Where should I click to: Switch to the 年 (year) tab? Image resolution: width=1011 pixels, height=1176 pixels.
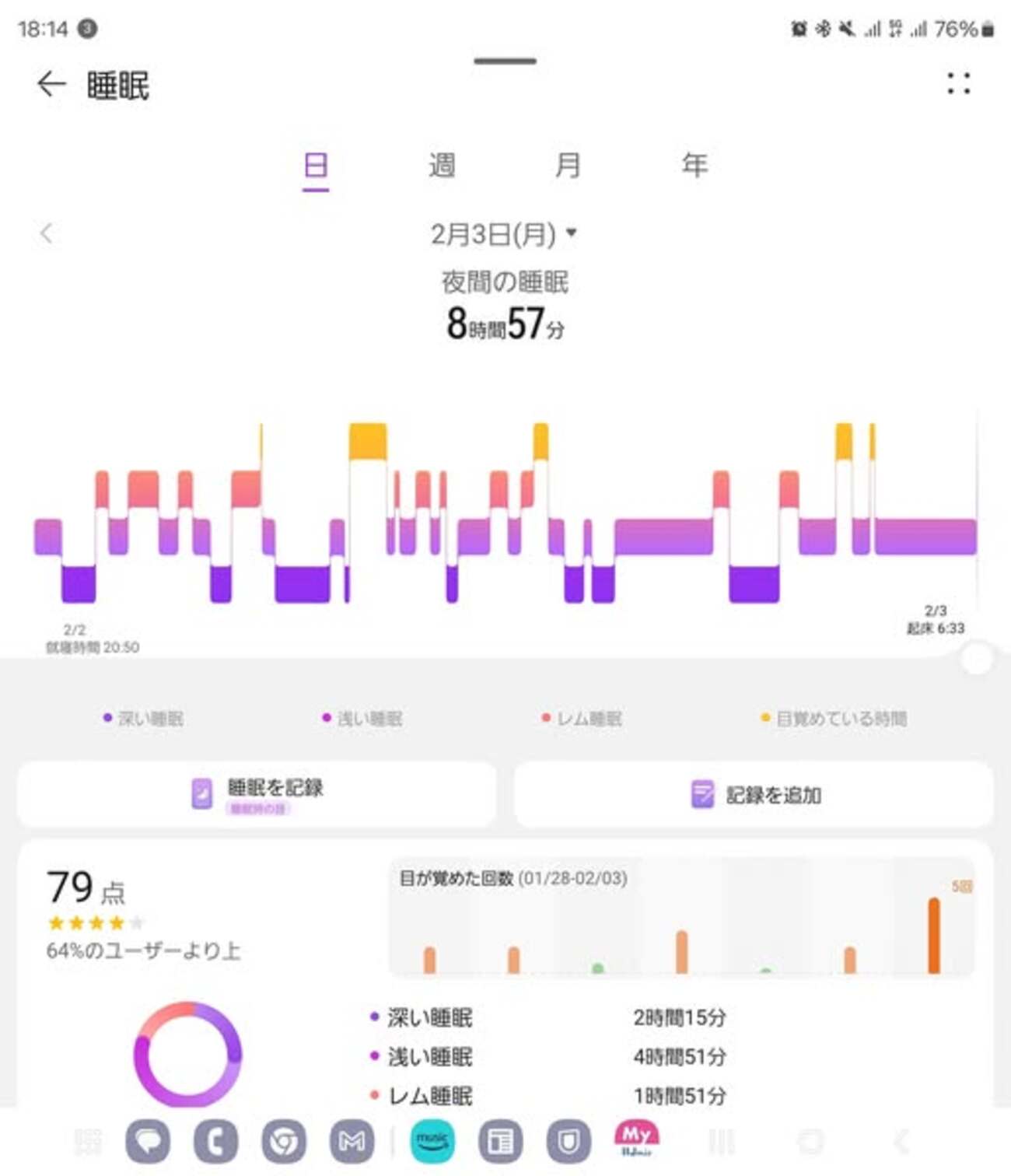point(694,166)
